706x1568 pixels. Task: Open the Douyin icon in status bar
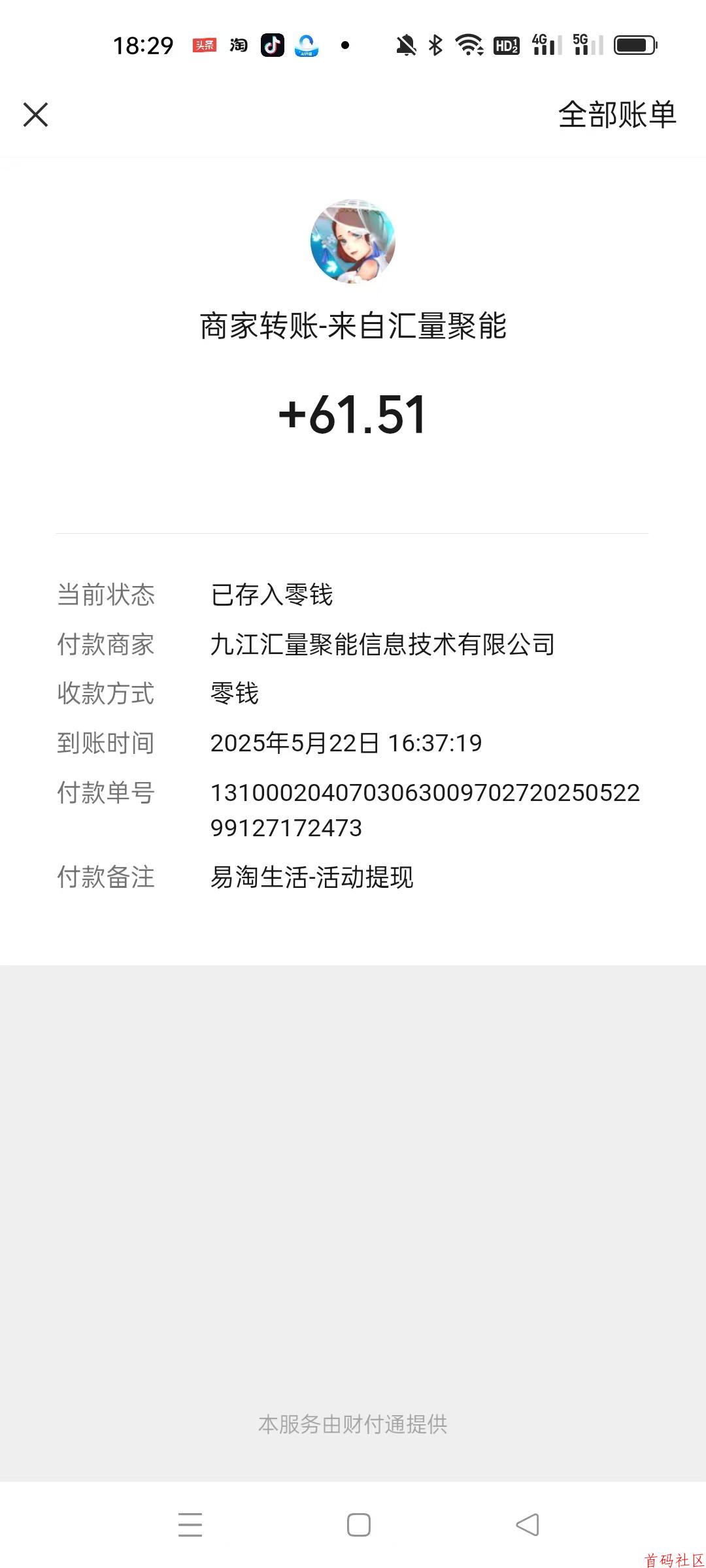[x=273, y=46]
